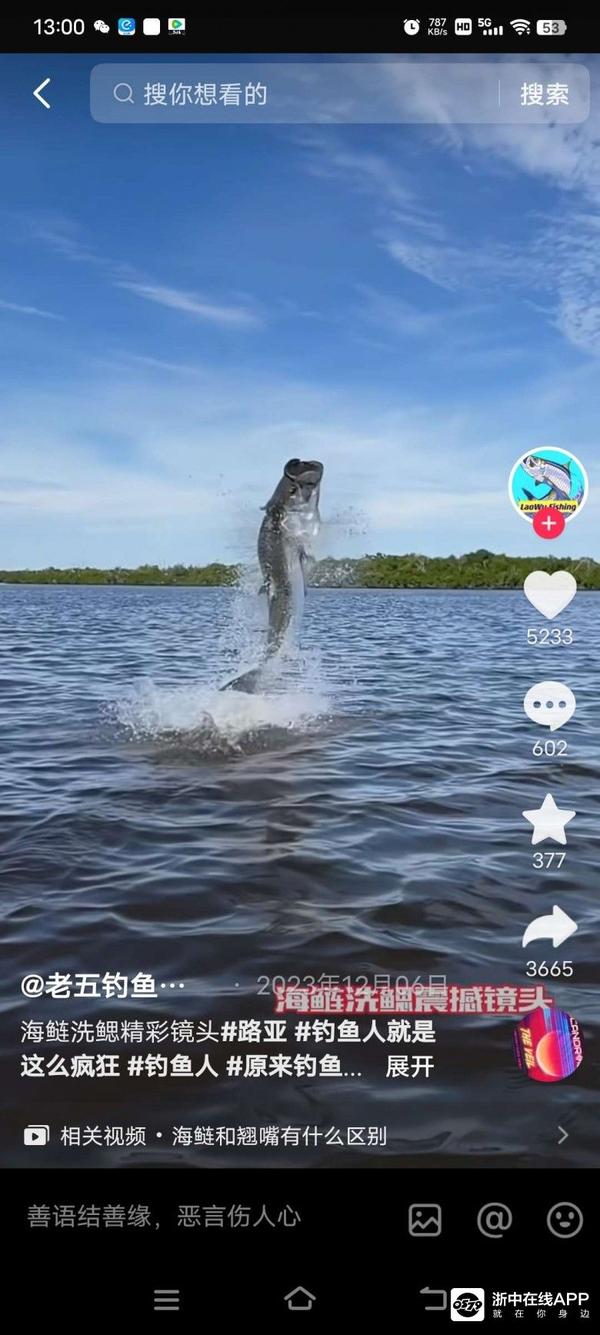Open the emoji picker
Viewport: 600px width, 1335px height.
click(x=565, y=1219)
